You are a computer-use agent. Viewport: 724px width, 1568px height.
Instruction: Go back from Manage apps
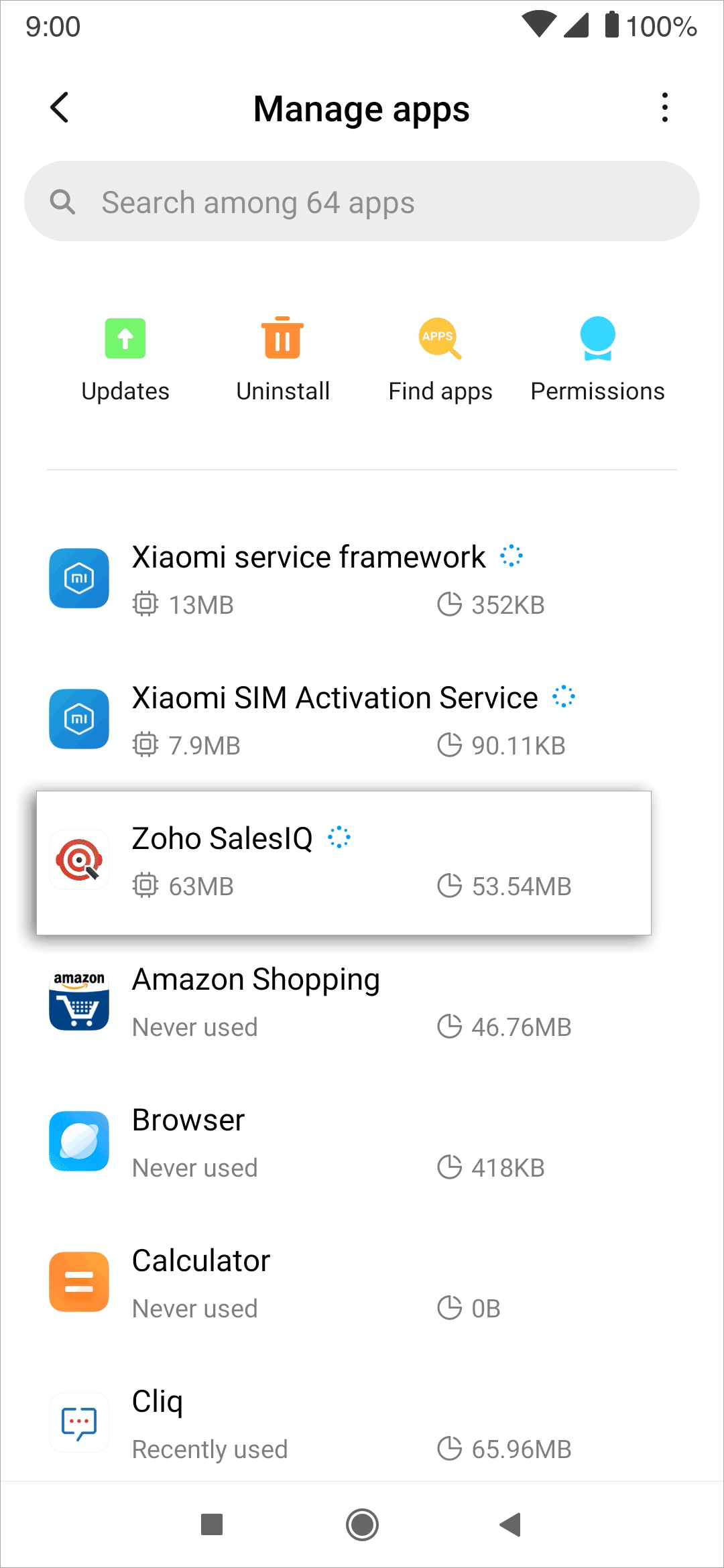coord(60,108)
